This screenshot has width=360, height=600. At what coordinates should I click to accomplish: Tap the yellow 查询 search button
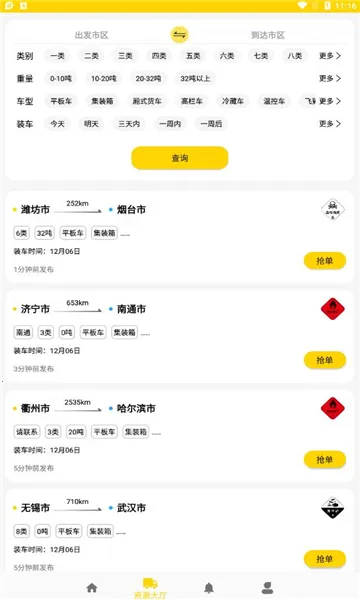(180, 158)
